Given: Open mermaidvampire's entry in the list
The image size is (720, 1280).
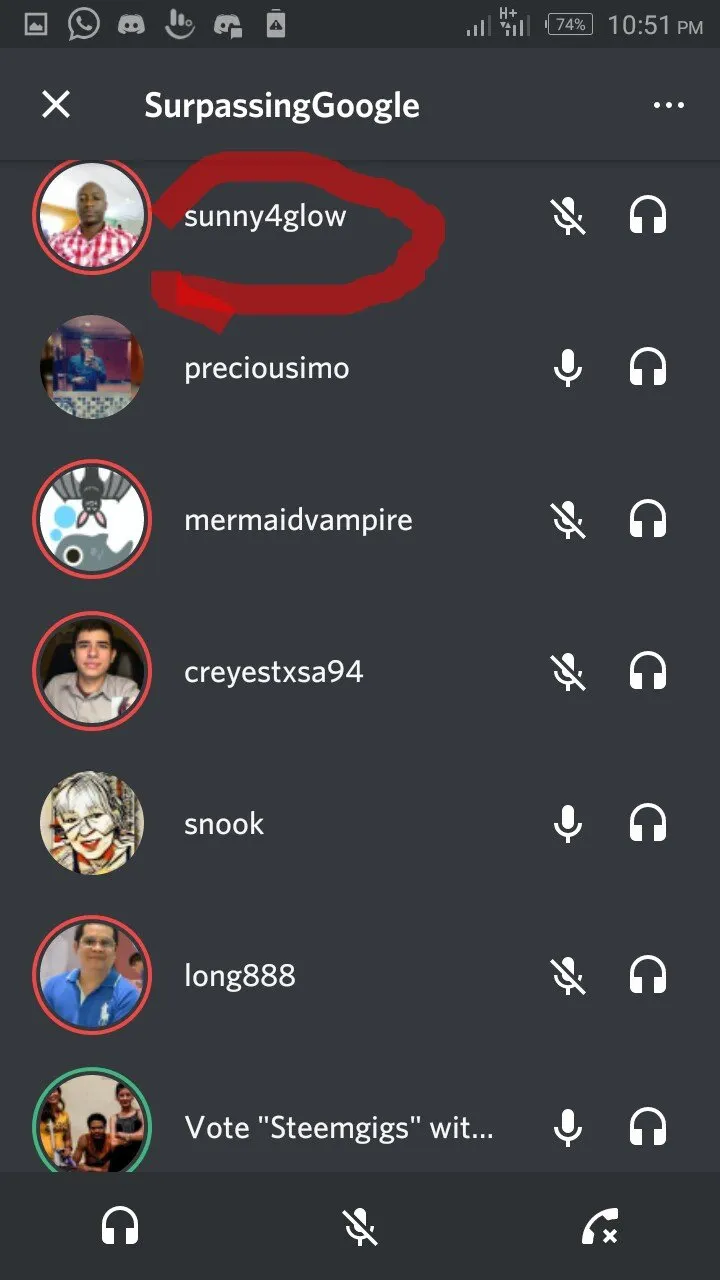Looking at the screenshot, I should click(360, 520).
